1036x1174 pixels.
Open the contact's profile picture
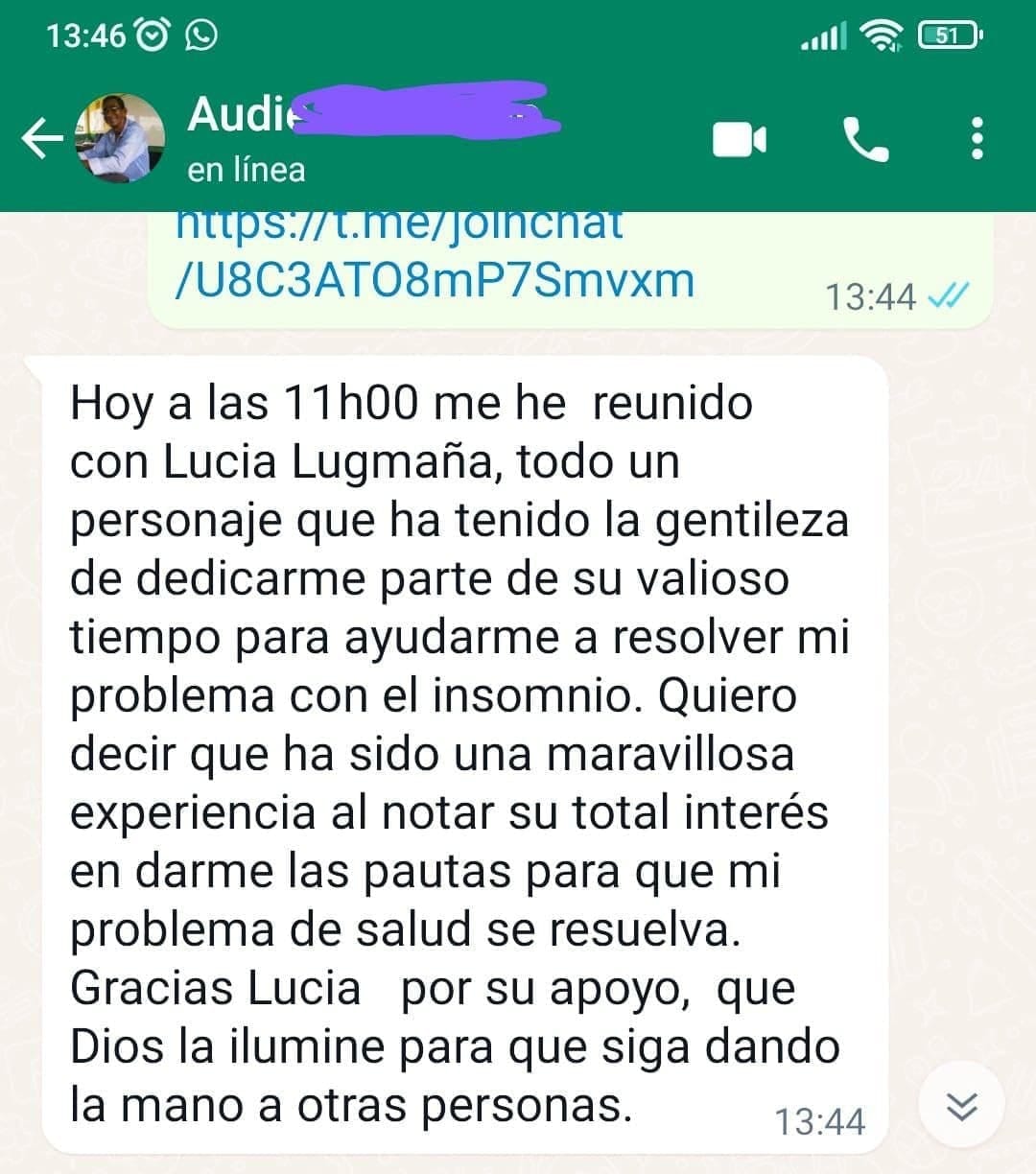coord(120,139)
